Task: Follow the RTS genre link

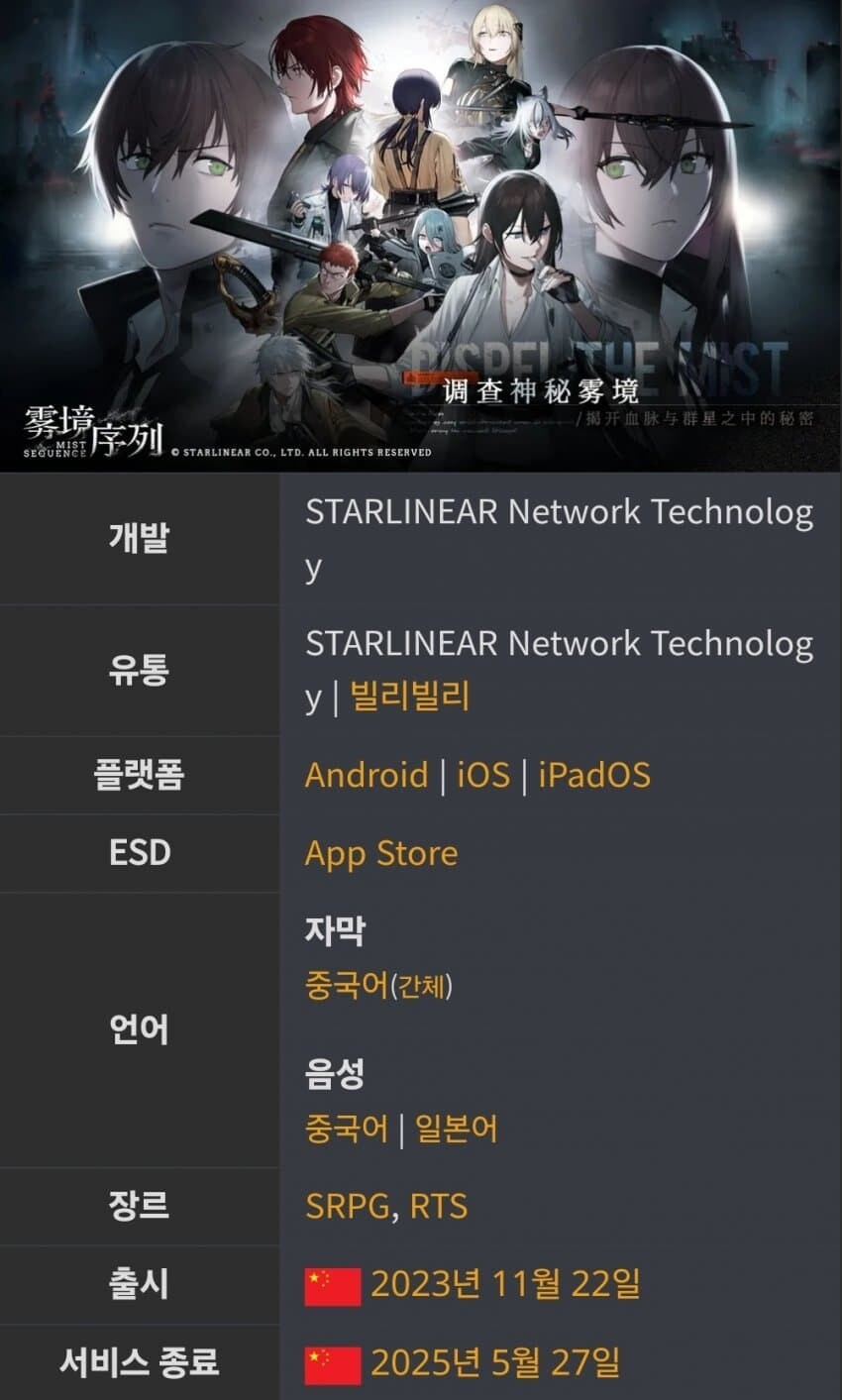Action: tap(438, 1206)
